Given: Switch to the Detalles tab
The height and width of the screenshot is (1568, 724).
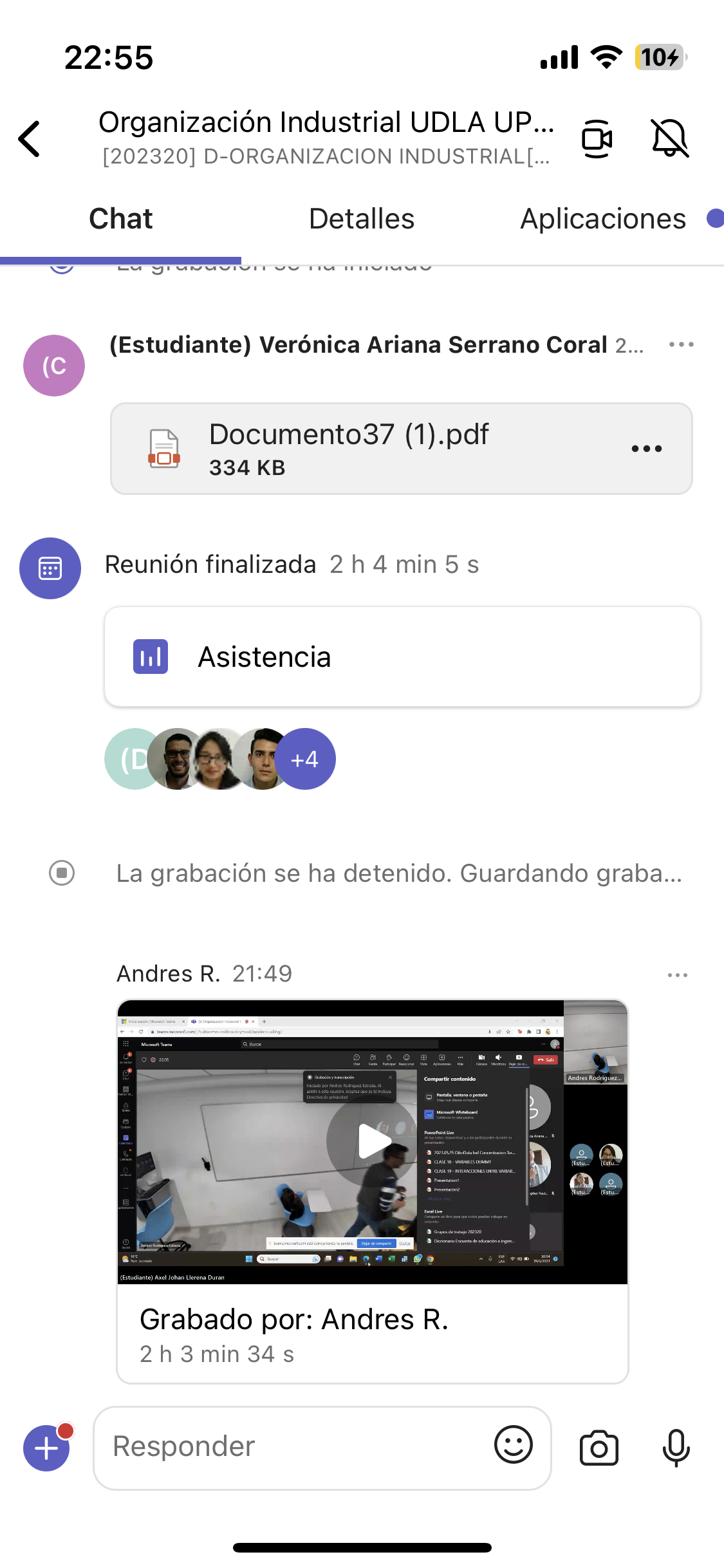Looking at the screenshot, I should point(361,219).
